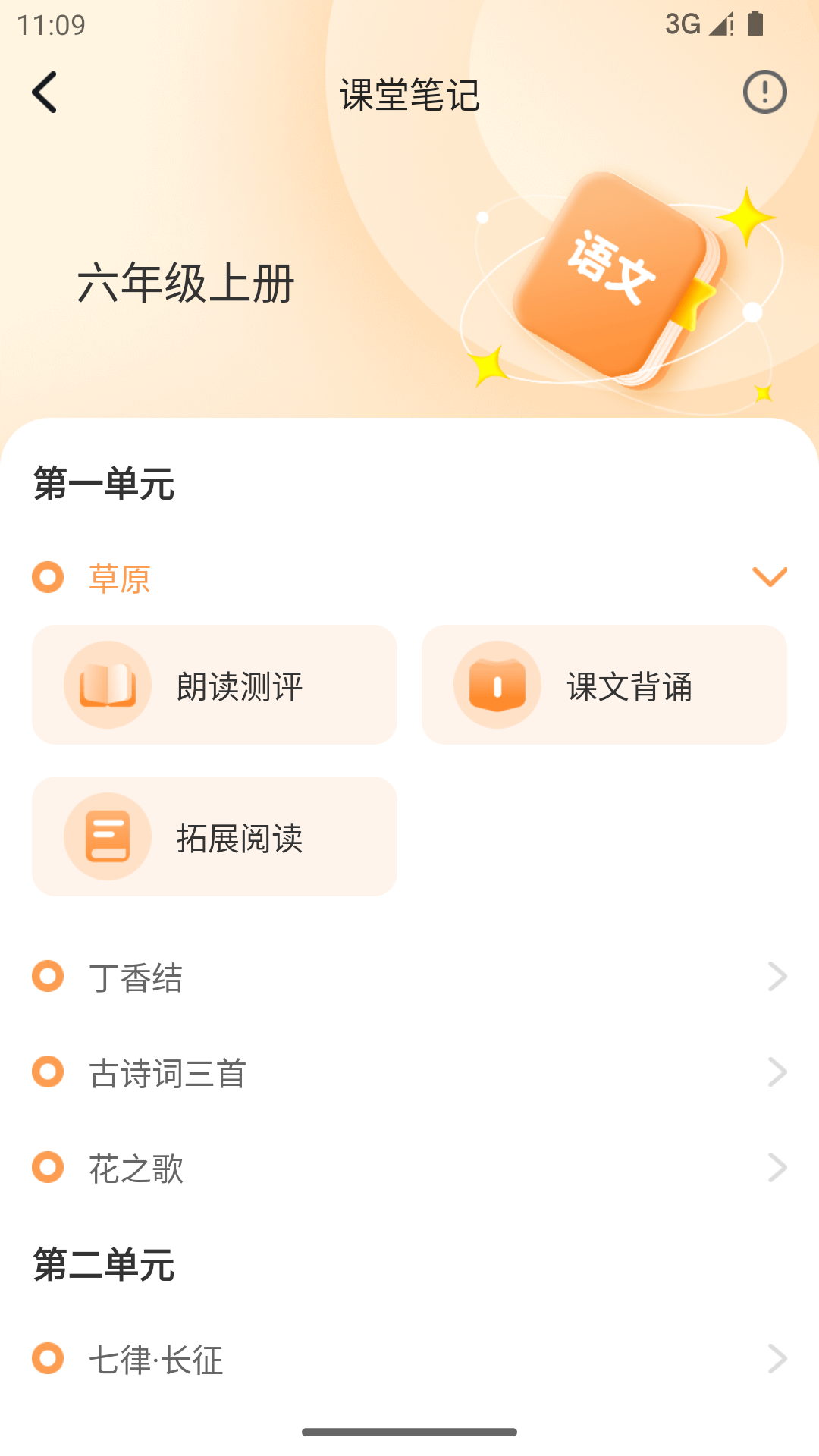The height and width of the screenshot is (1456, 819).
Task: Tap the back arrow to exit 课堂笔记
Action: [x=43, y=92]
